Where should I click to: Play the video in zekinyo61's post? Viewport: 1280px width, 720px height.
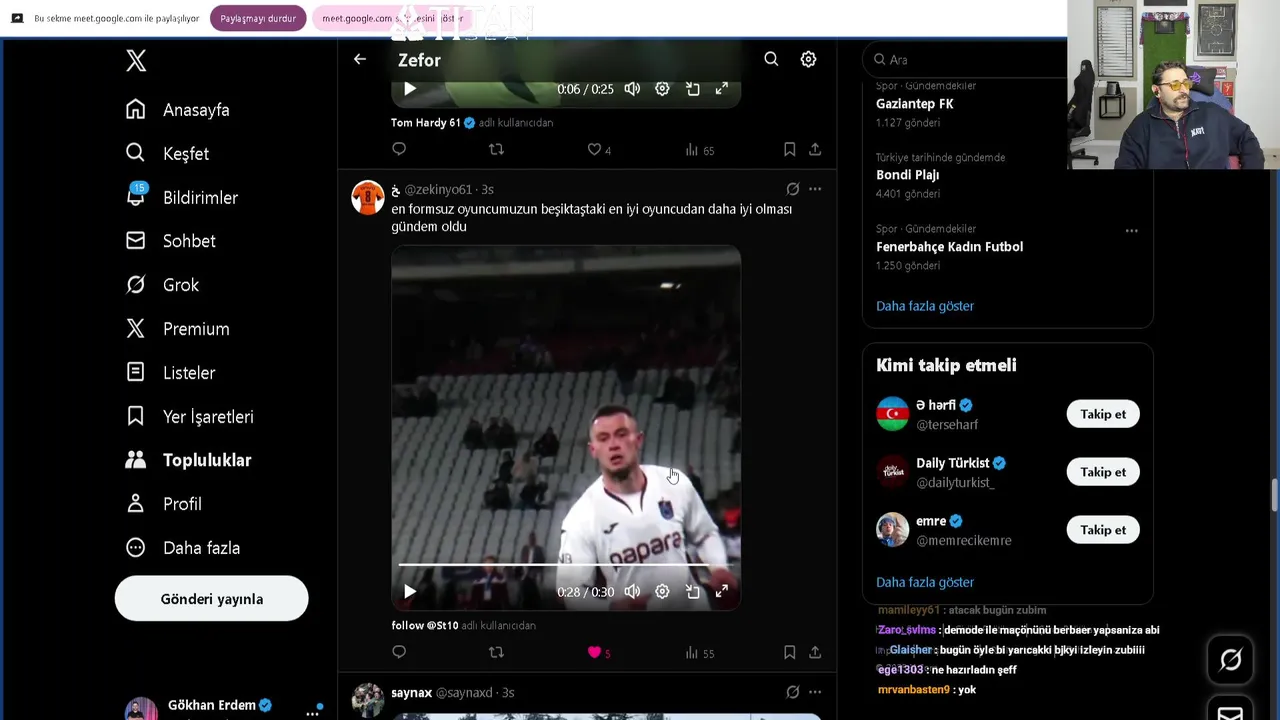point(410,592)
